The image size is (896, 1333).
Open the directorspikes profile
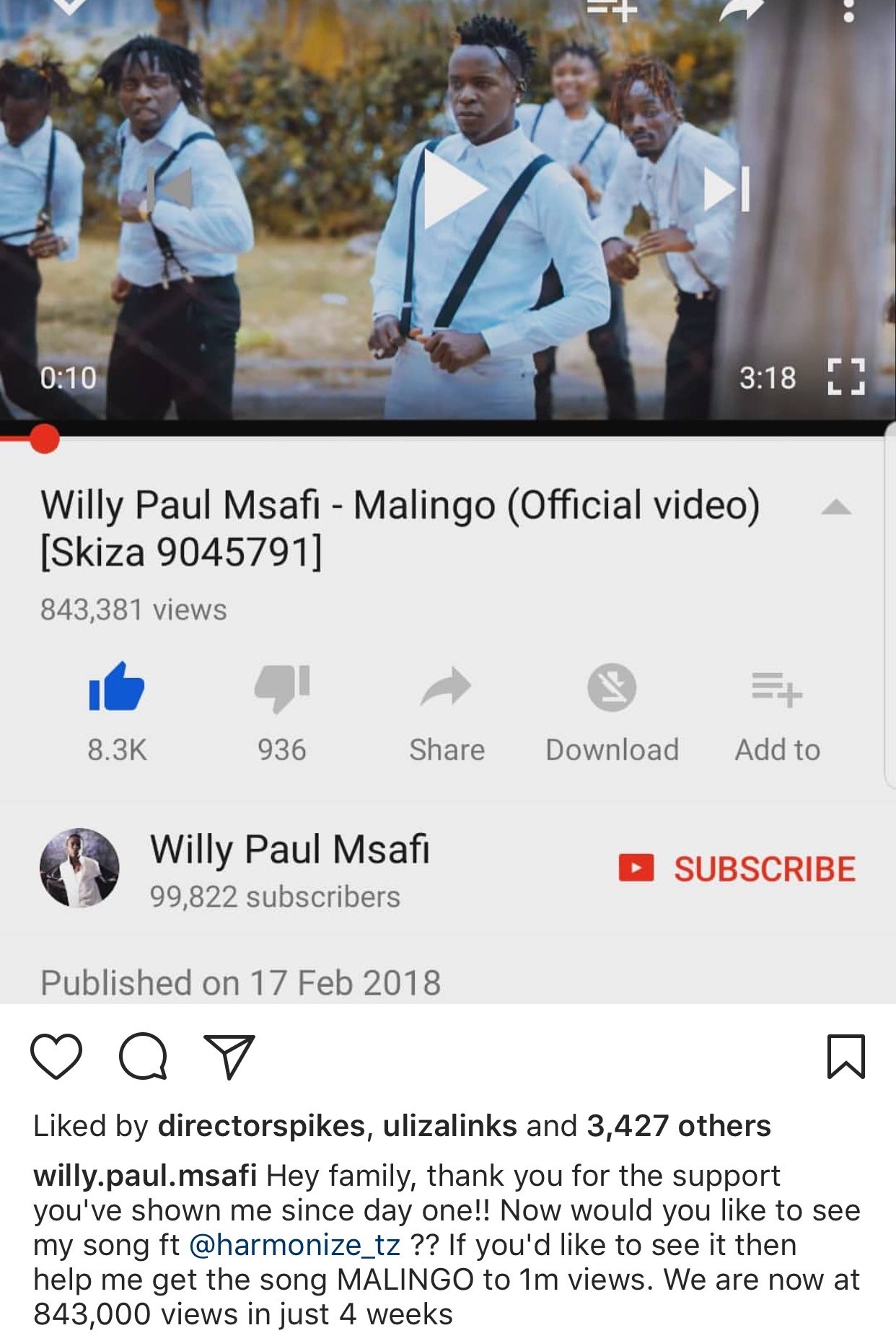coord(261,1126)
